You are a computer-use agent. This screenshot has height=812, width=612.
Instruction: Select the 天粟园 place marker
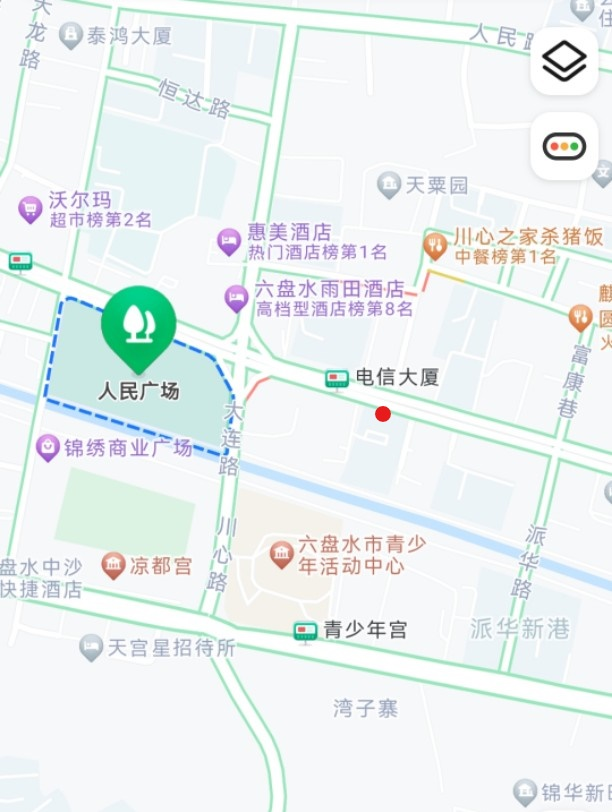[388, 185]
